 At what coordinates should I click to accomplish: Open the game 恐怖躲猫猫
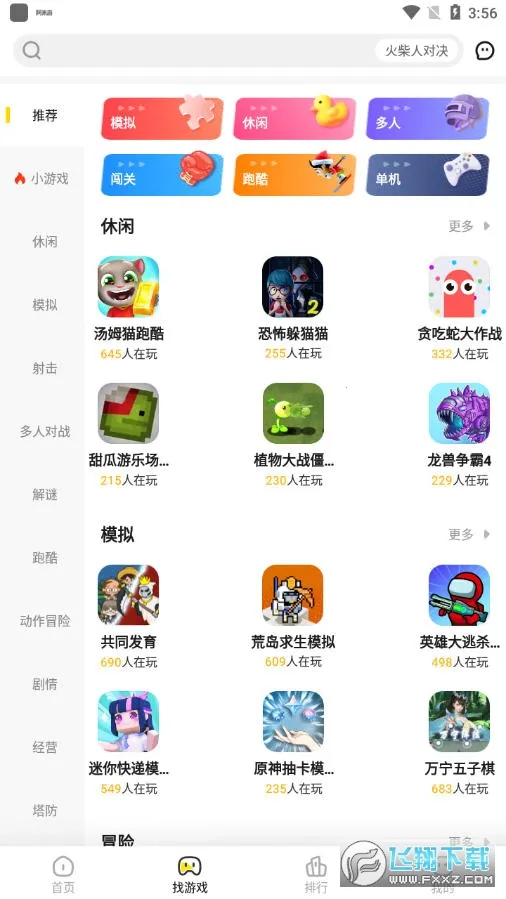click(293, 308)
